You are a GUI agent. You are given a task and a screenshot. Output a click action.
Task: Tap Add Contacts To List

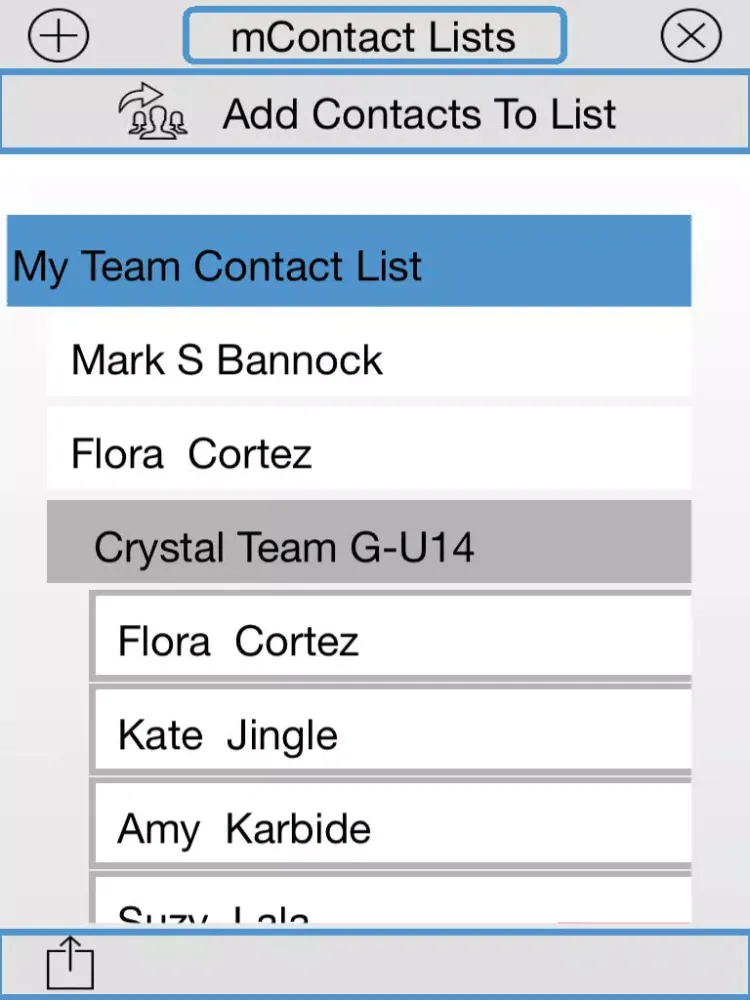point(374,114)
